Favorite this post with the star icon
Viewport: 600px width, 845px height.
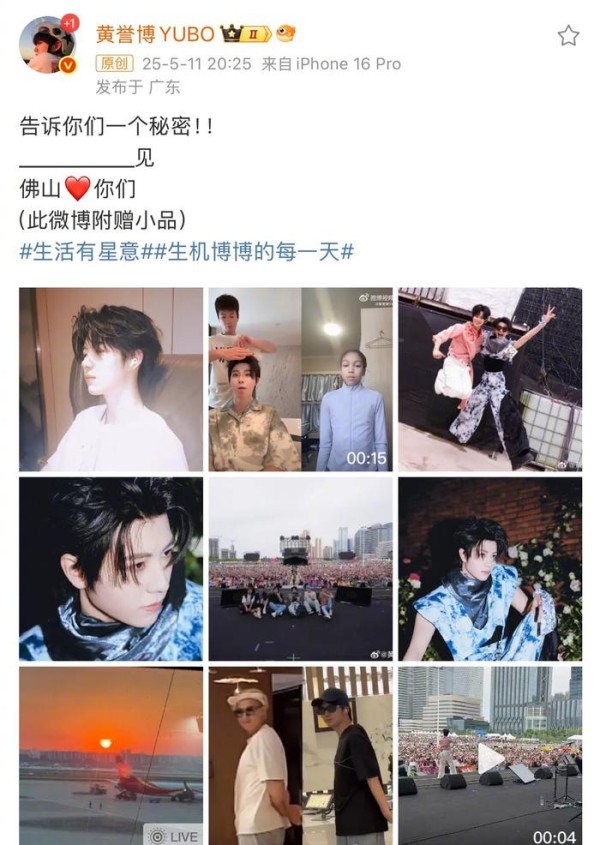coord(568,36)
